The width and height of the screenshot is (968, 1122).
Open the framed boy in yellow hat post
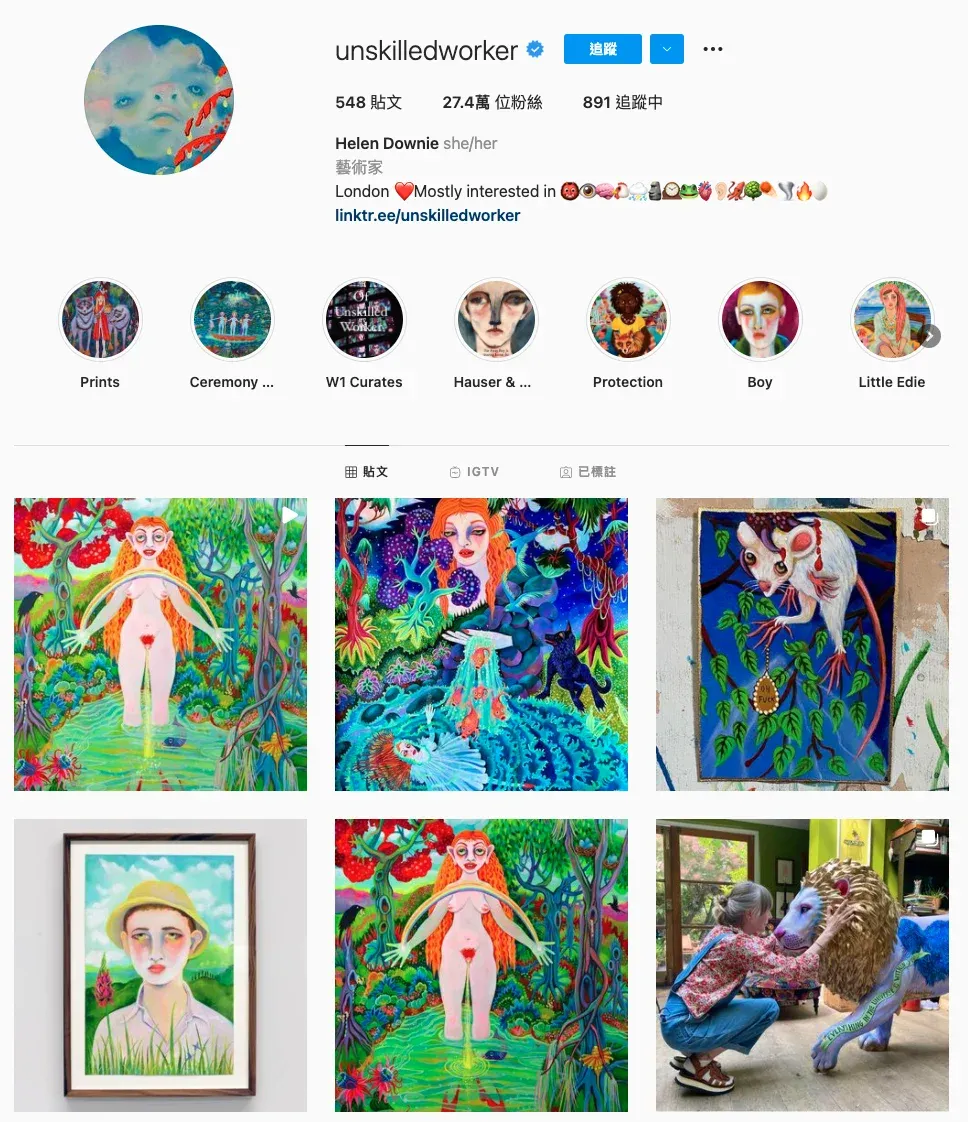(x=160, y=965)
